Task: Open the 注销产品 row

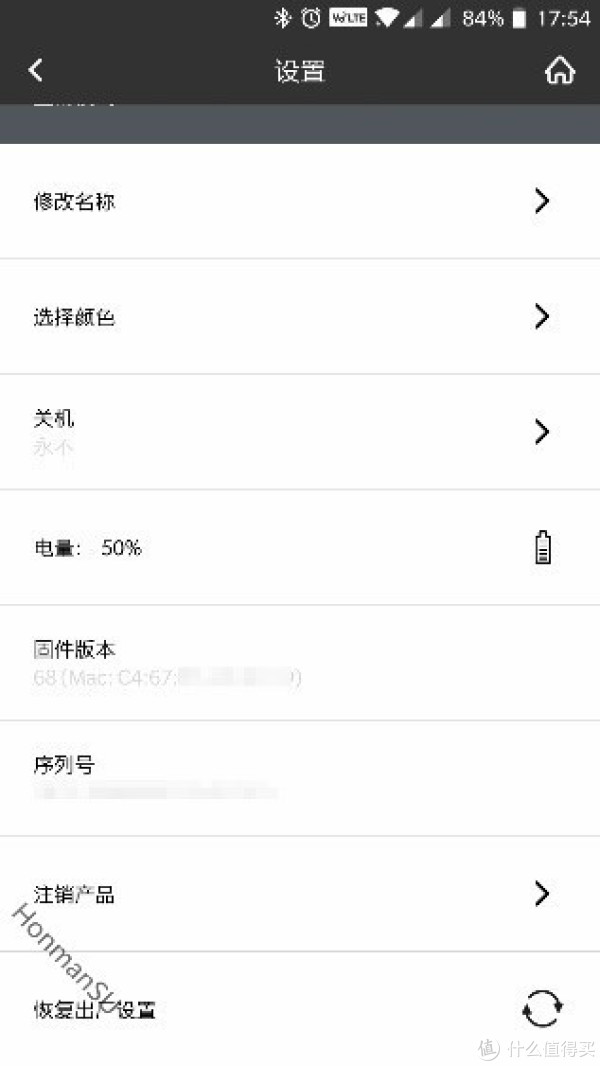Action: point(300,894)
